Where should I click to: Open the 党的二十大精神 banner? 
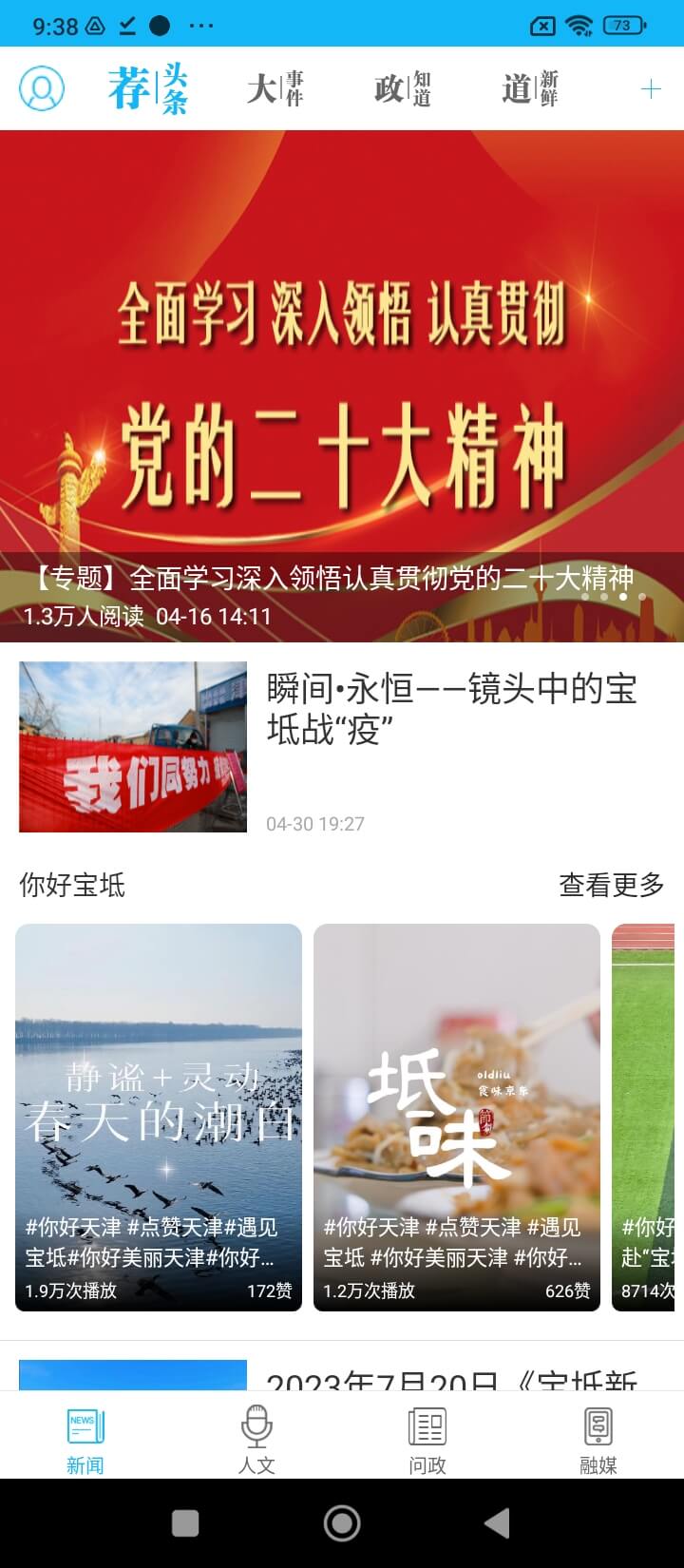pyautogui.click(x=342, y=380)
